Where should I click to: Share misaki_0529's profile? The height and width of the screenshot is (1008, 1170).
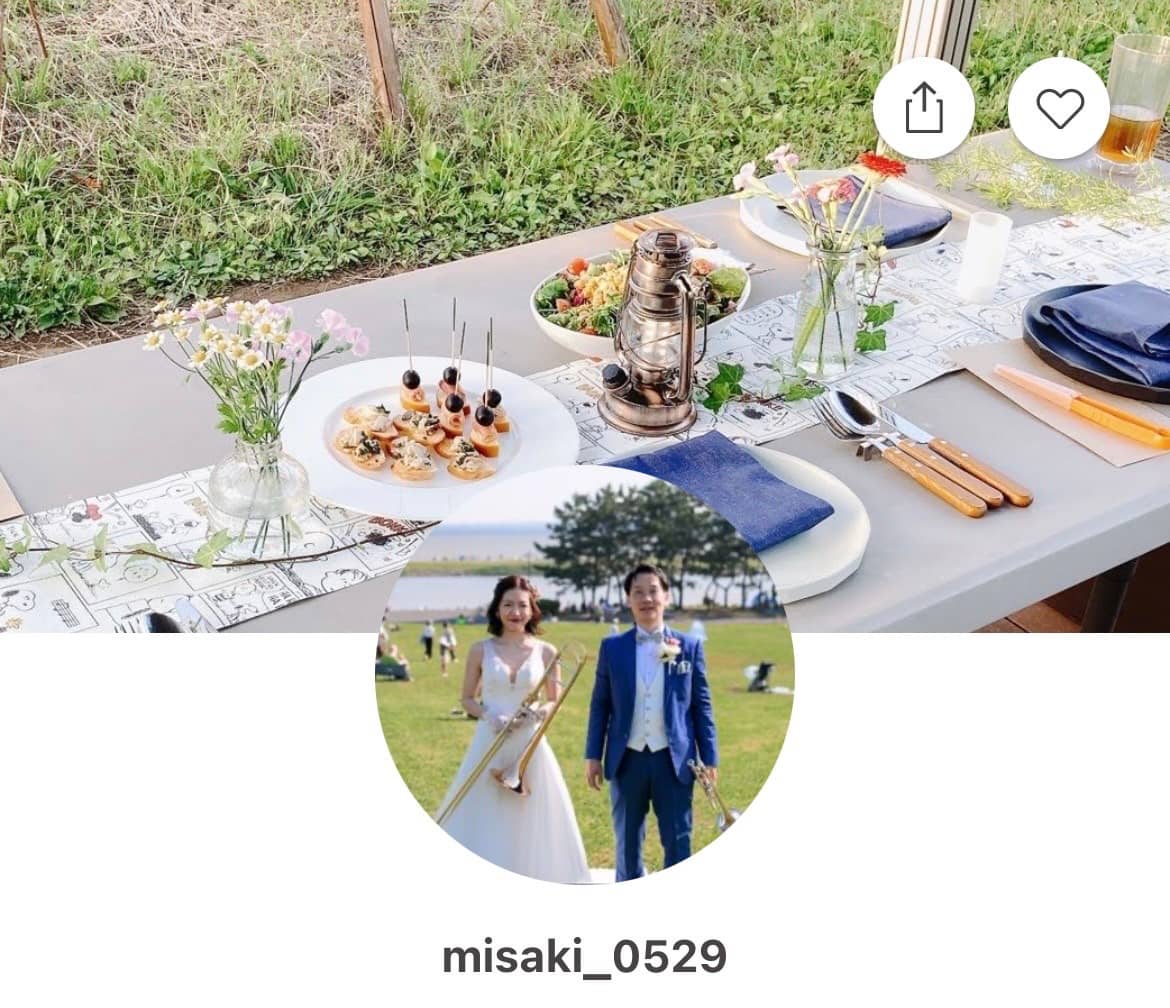(923, 108)
